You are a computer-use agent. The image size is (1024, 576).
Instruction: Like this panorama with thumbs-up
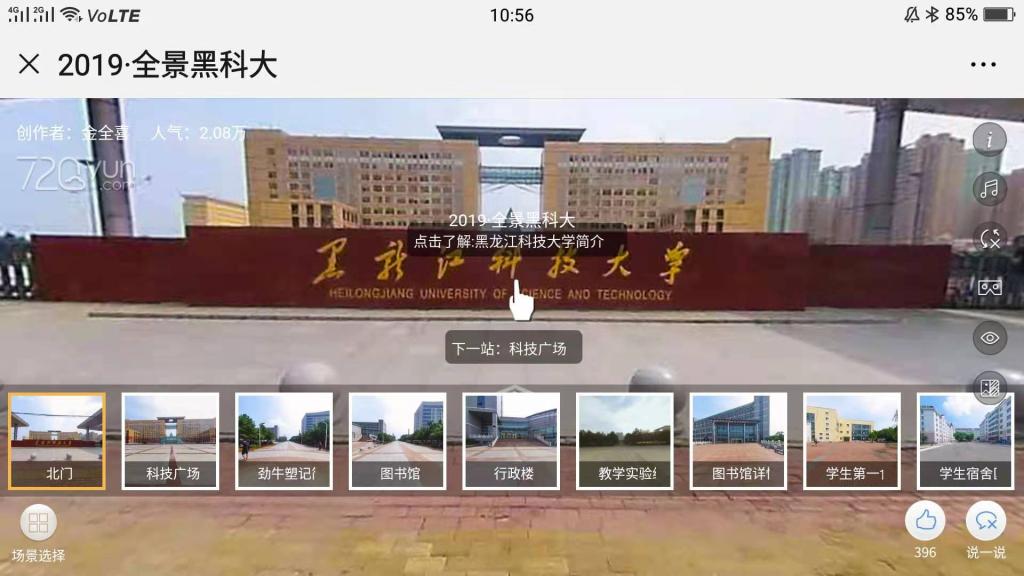tap(925, 521)
